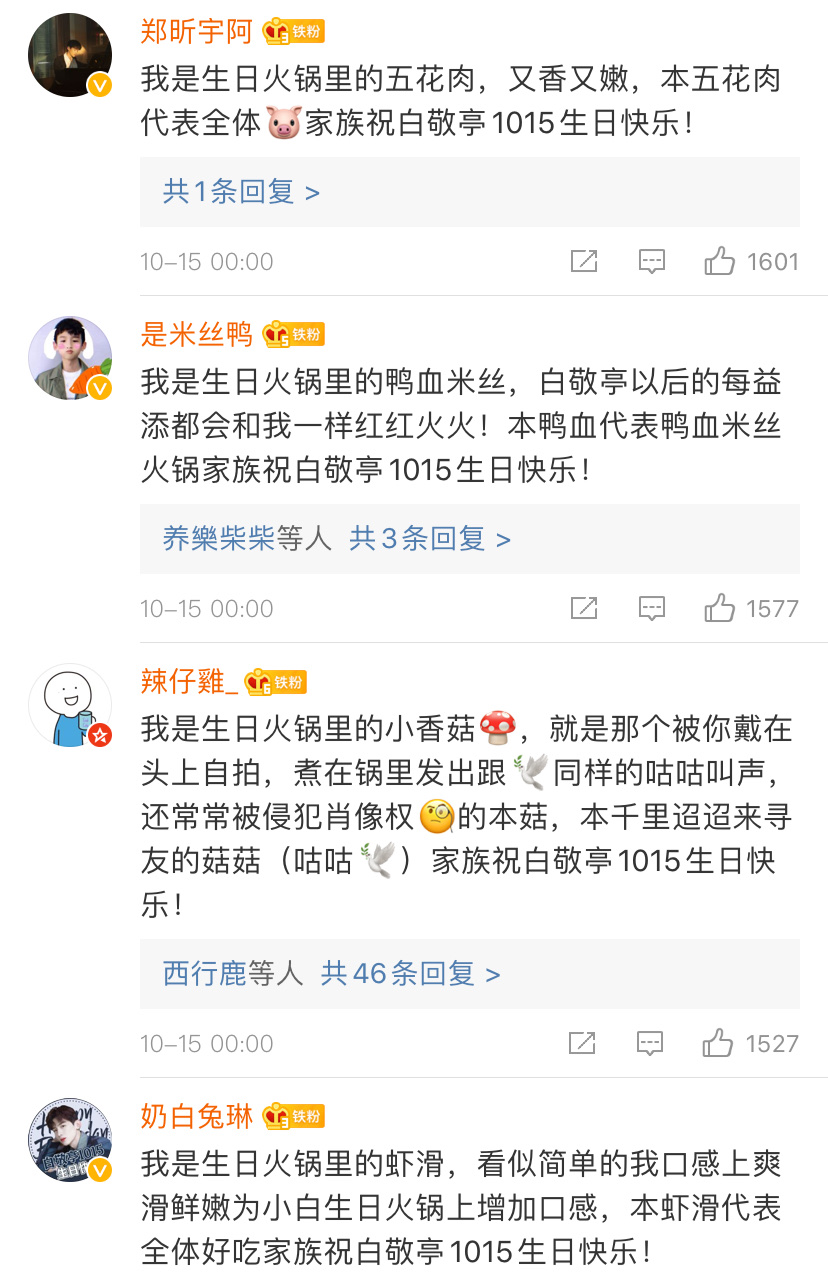
Task: Like 郑昕宇阿's comment with 1601 likes
Action: coord(719,262)
